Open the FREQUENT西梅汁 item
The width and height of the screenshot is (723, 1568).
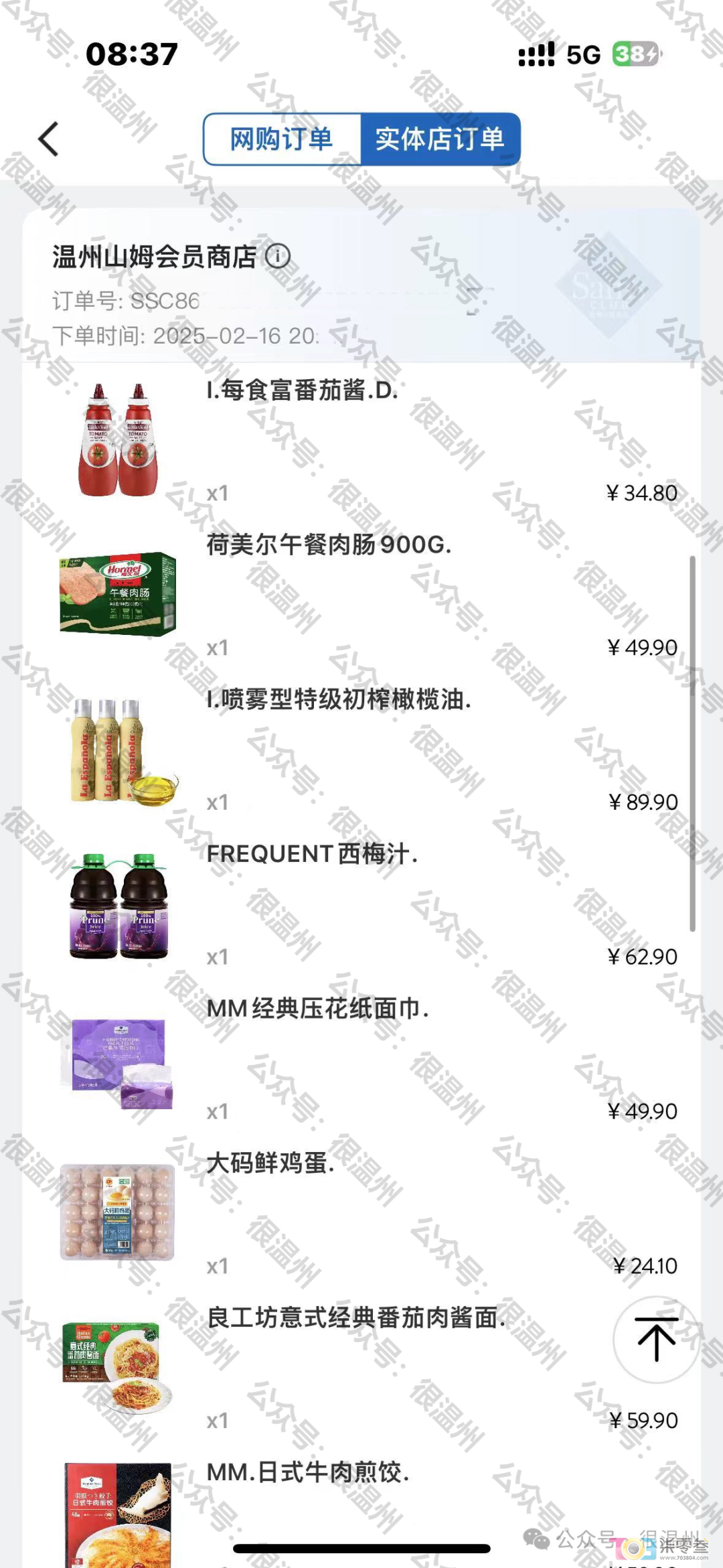tap(312, 854)
